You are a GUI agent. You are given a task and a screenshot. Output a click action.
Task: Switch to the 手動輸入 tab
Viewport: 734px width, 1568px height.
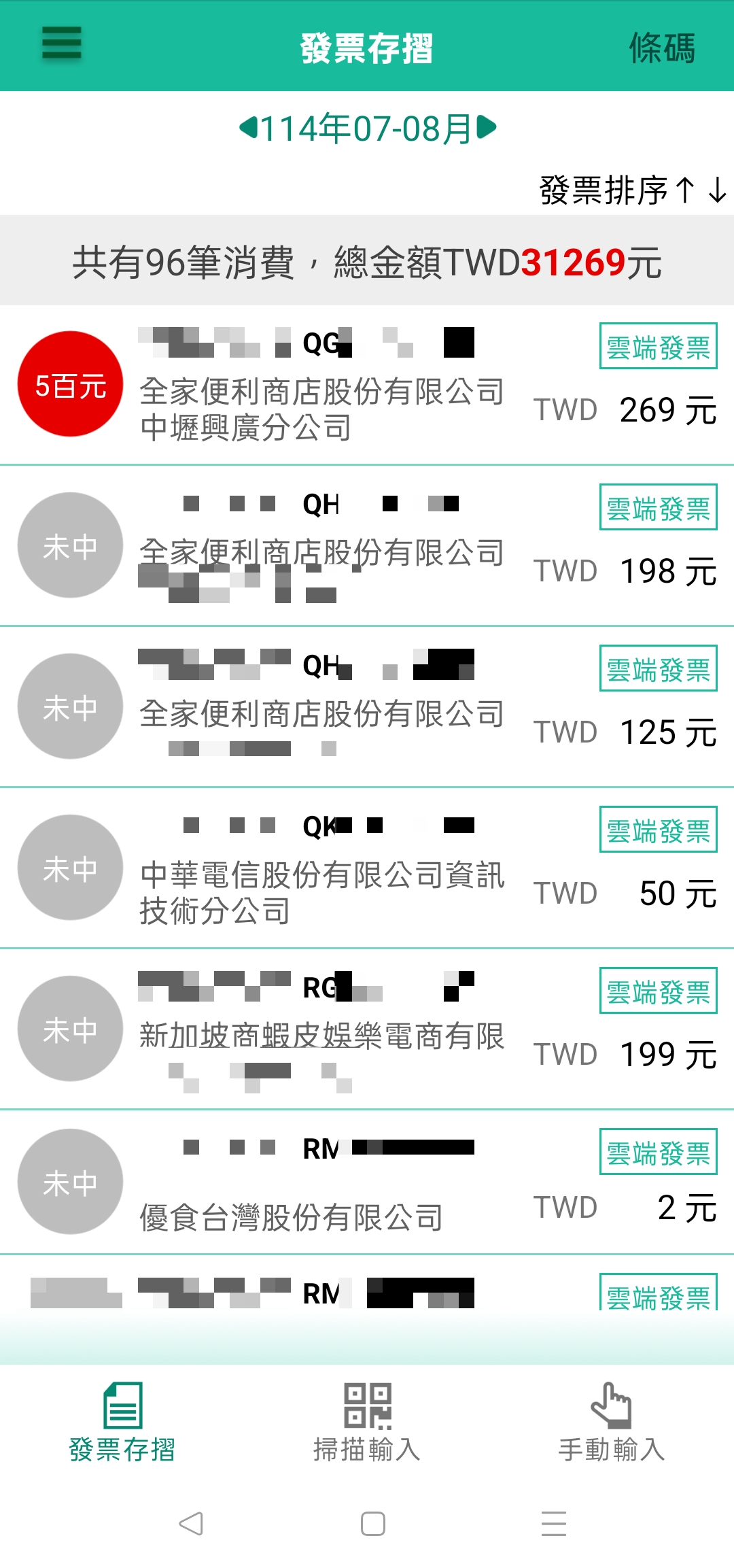611,1422
